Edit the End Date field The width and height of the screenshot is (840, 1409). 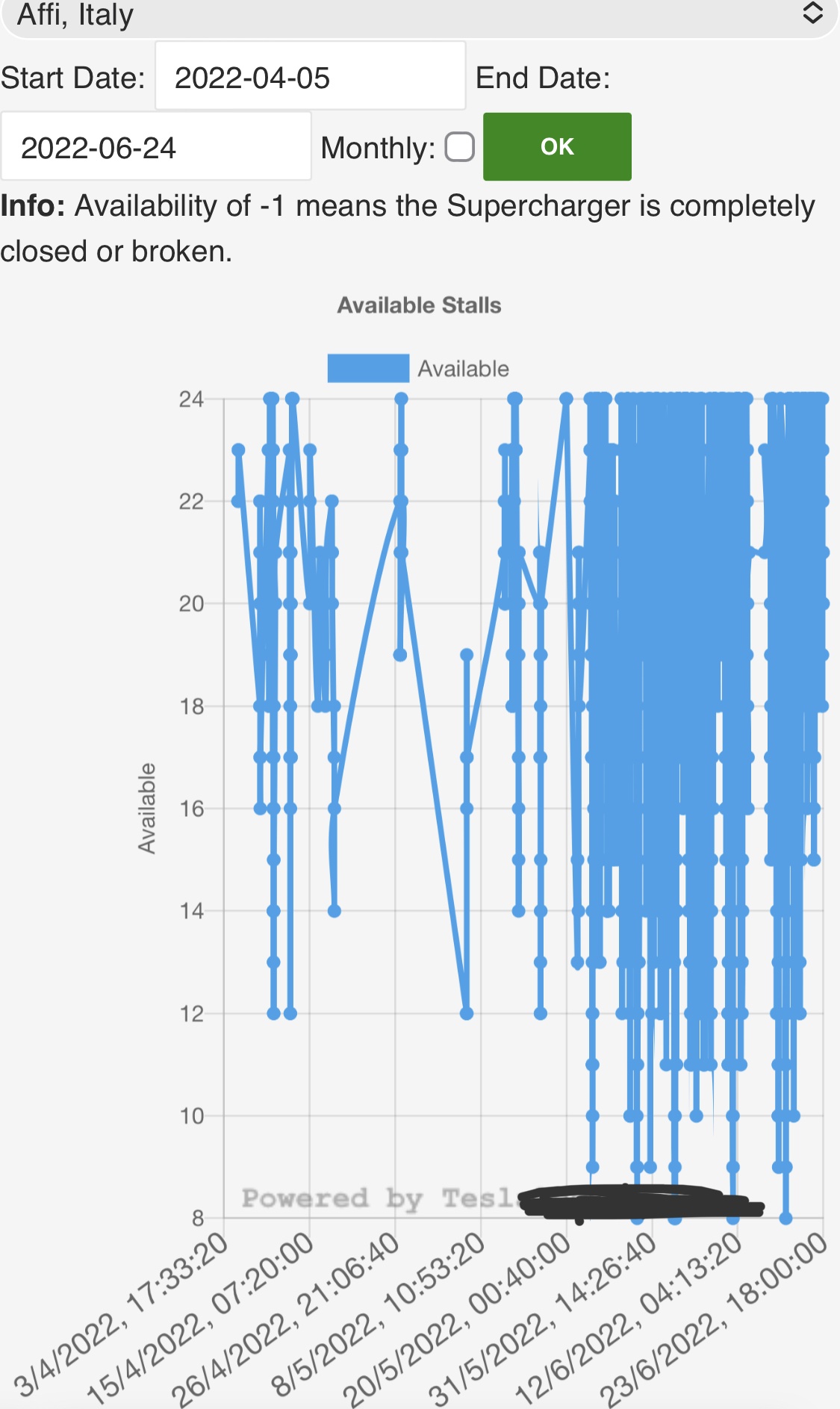pos(156,147)
